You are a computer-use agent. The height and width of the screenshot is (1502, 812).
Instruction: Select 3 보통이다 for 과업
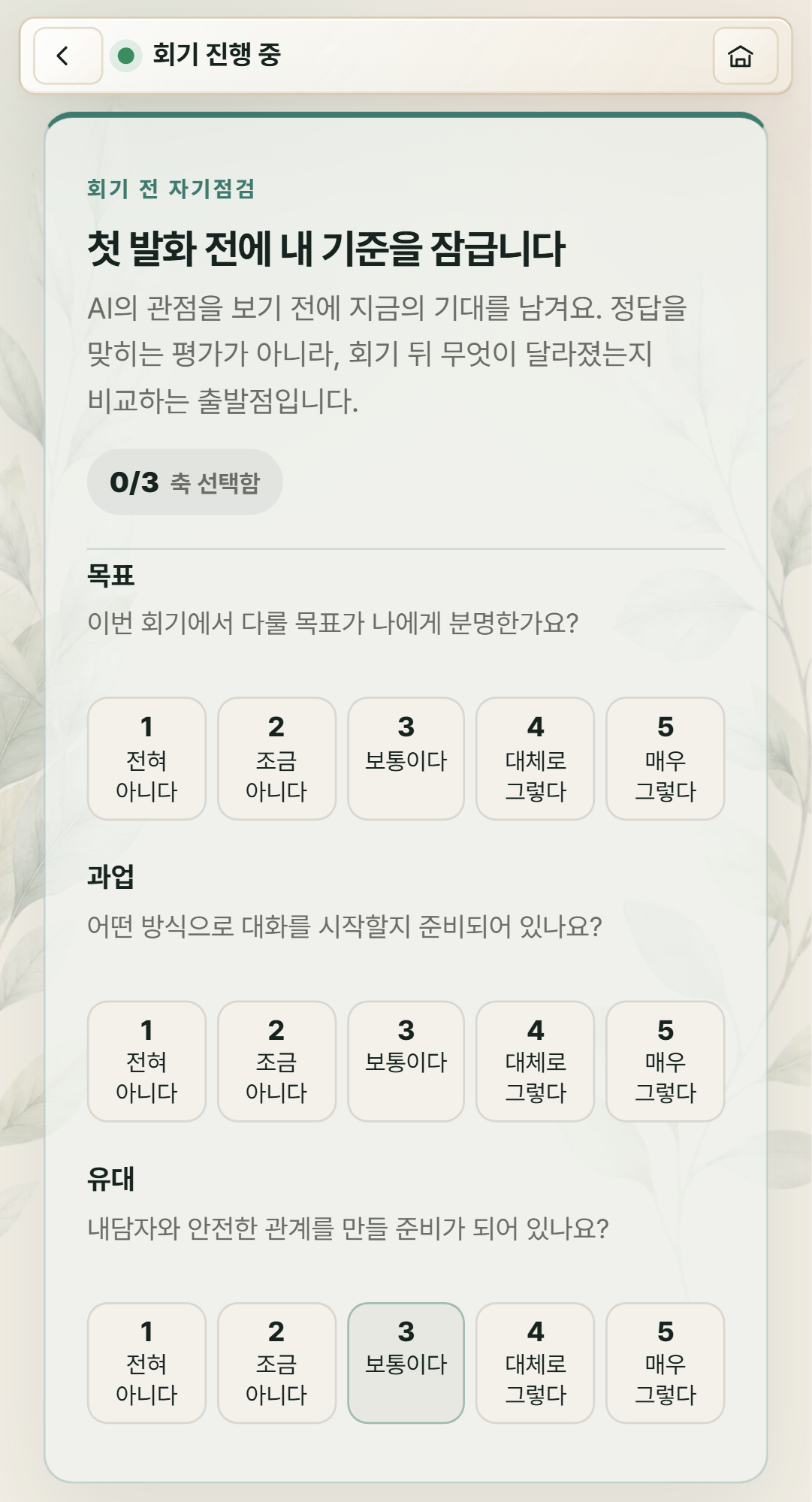pyautogui.click(x=406, y=1061)
